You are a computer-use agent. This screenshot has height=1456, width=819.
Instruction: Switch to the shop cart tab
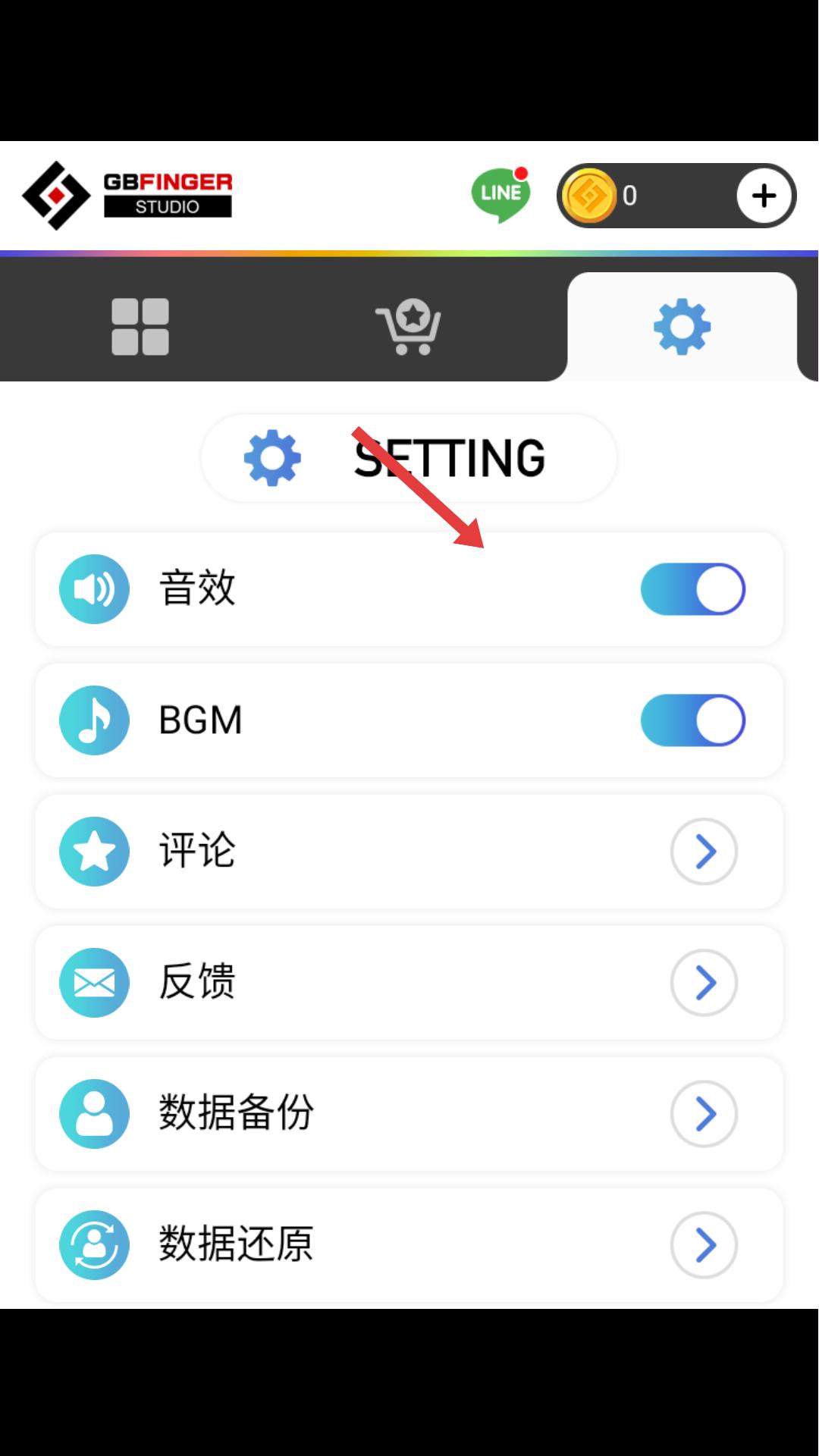pyautogui.click(x=409, y=327)
